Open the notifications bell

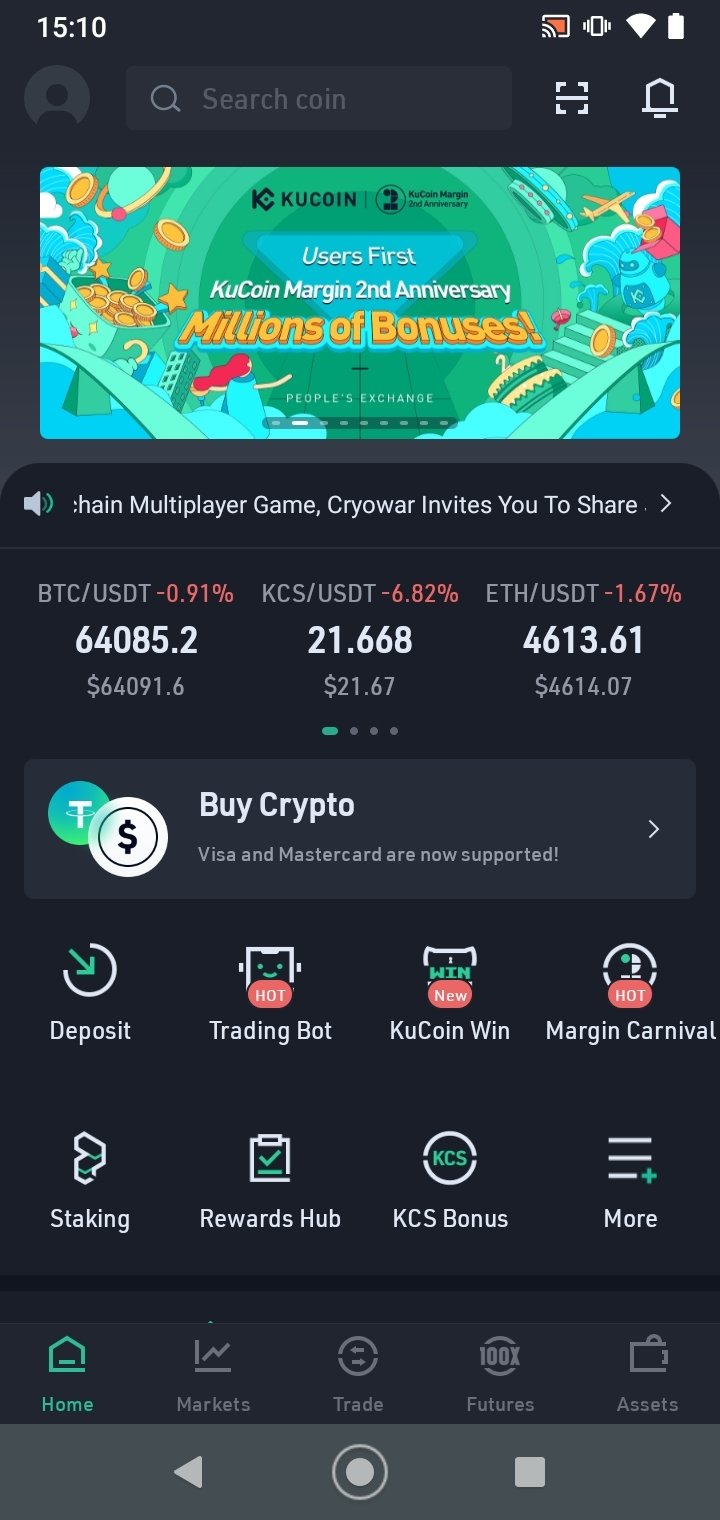(660, 99)
